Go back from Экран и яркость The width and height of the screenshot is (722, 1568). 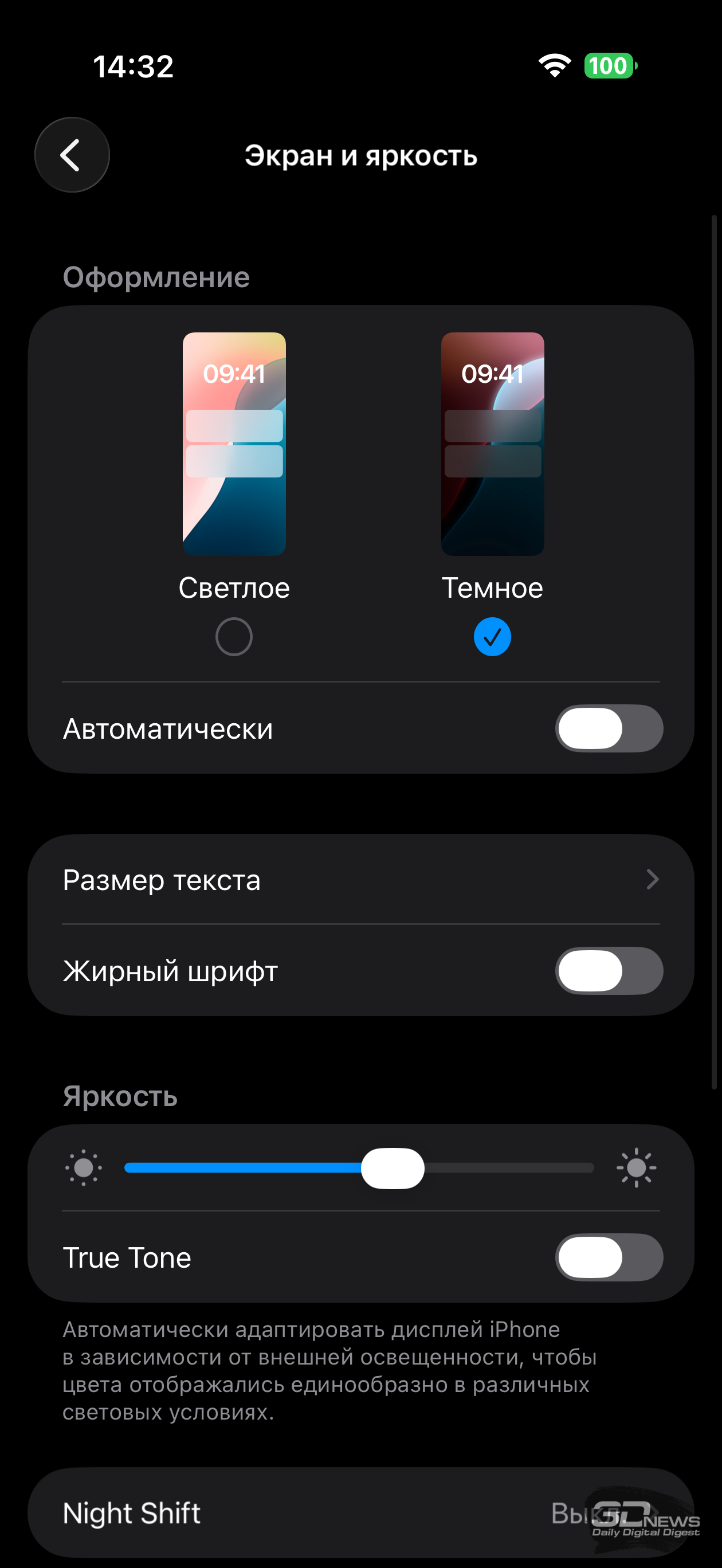coord(72,155)
